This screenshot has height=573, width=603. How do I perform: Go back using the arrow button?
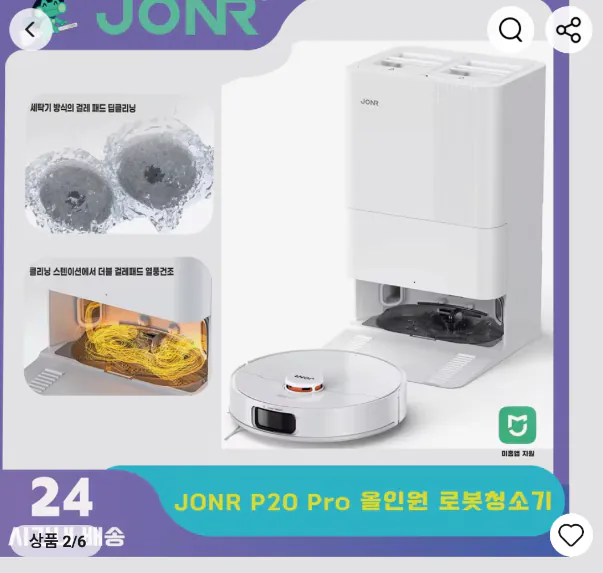[x=31, y=30]
